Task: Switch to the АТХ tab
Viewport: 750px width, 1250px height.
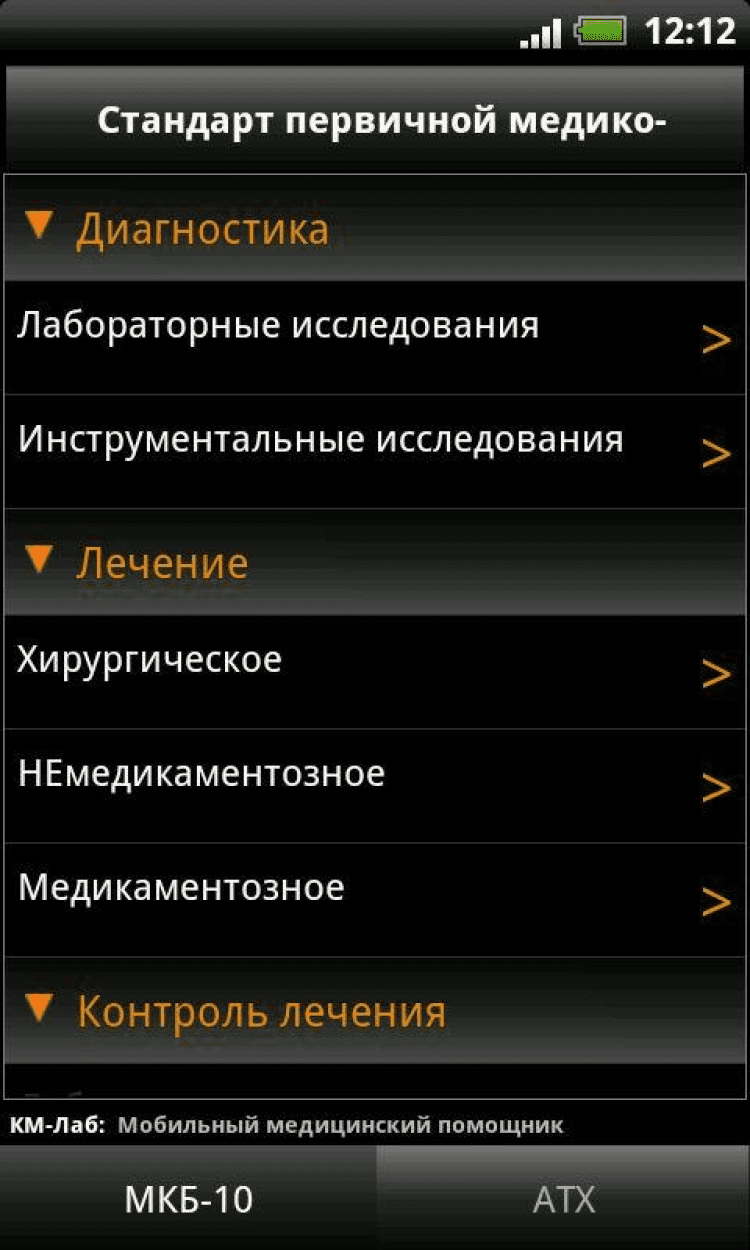Action: coord(563,1199)
